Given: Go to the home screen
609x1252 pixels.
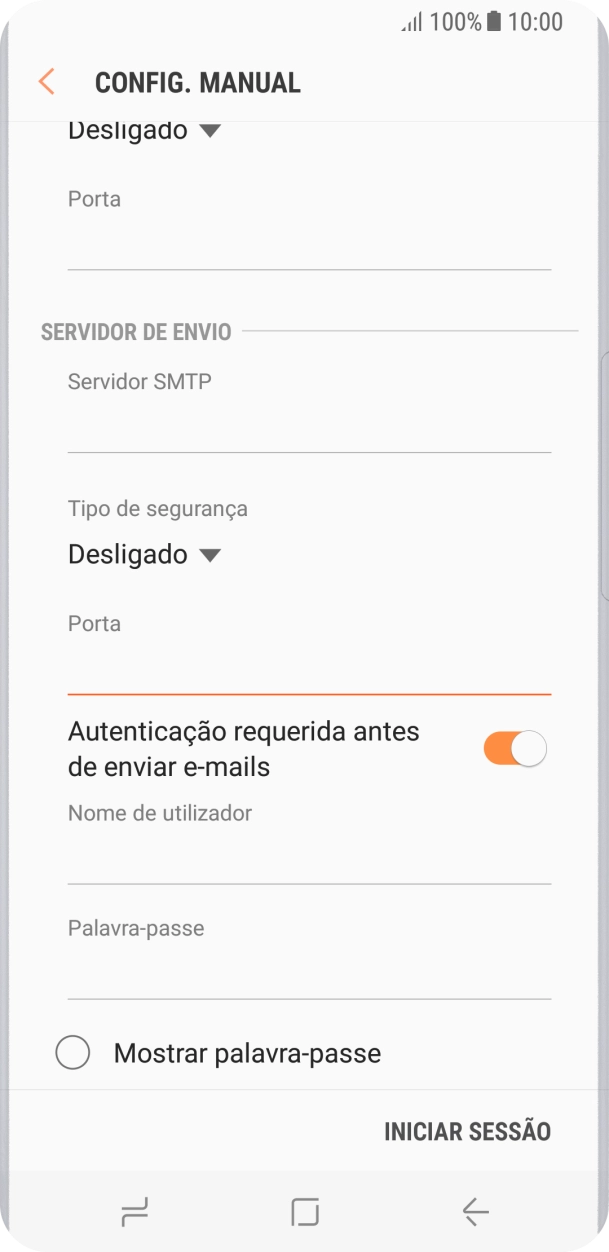Looking at the screenshot, I should [x=305, y=1213].
